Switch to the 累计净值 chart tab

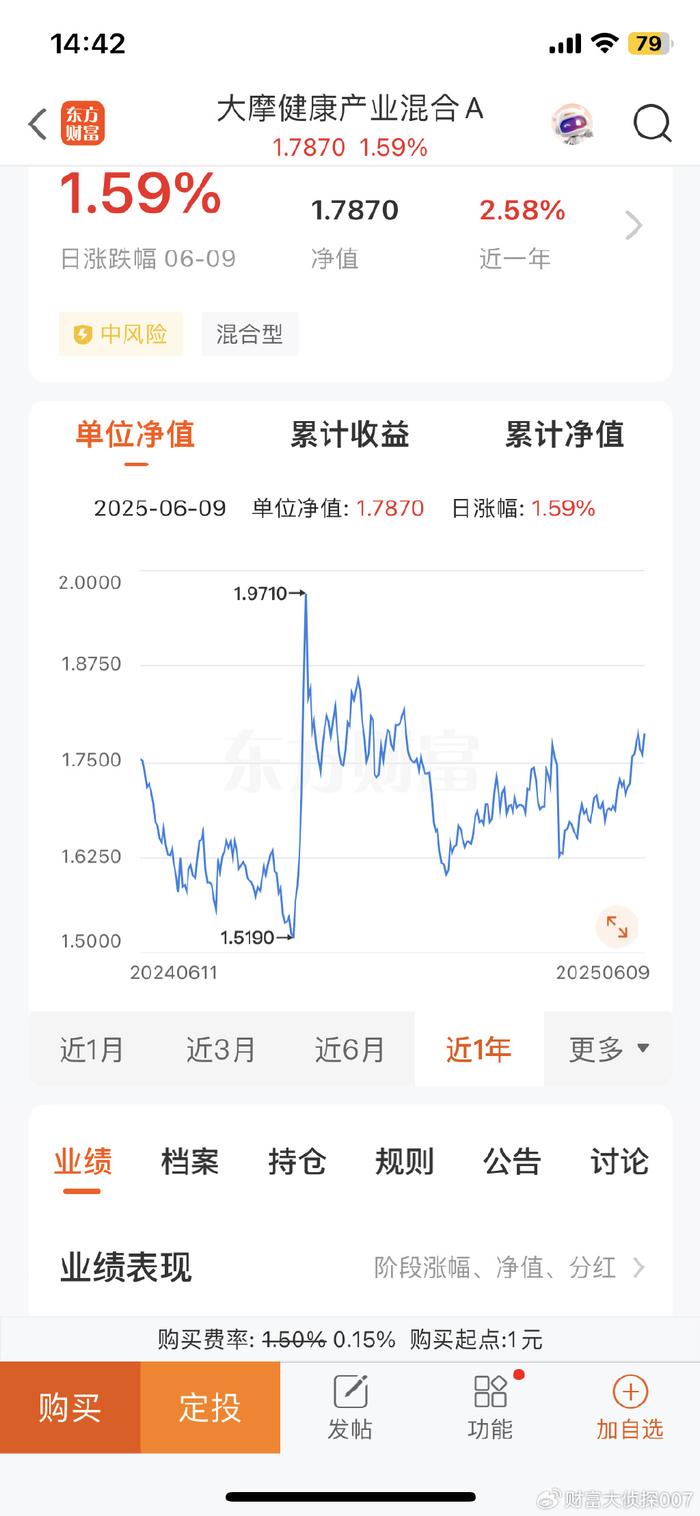click(x=564, y=434)
